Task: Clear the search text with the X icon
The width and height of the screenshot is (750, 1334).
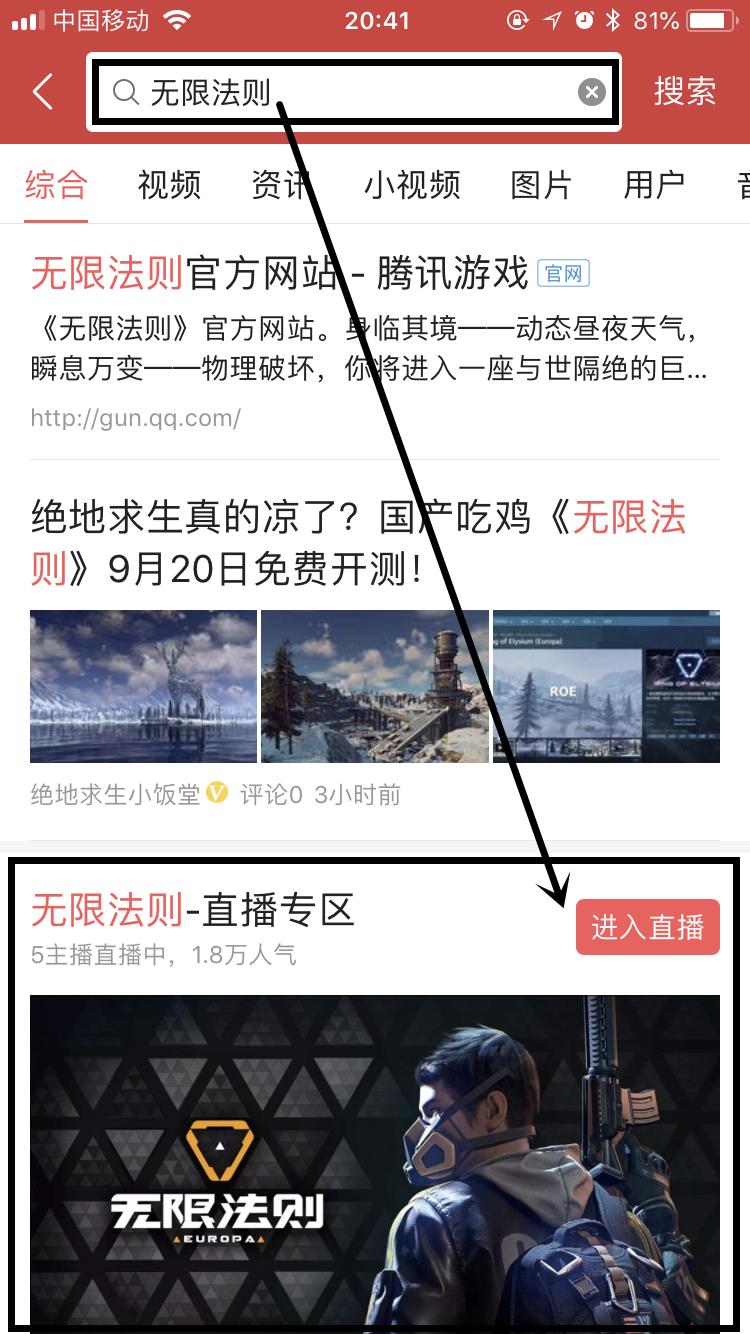Action: [591, 91]
